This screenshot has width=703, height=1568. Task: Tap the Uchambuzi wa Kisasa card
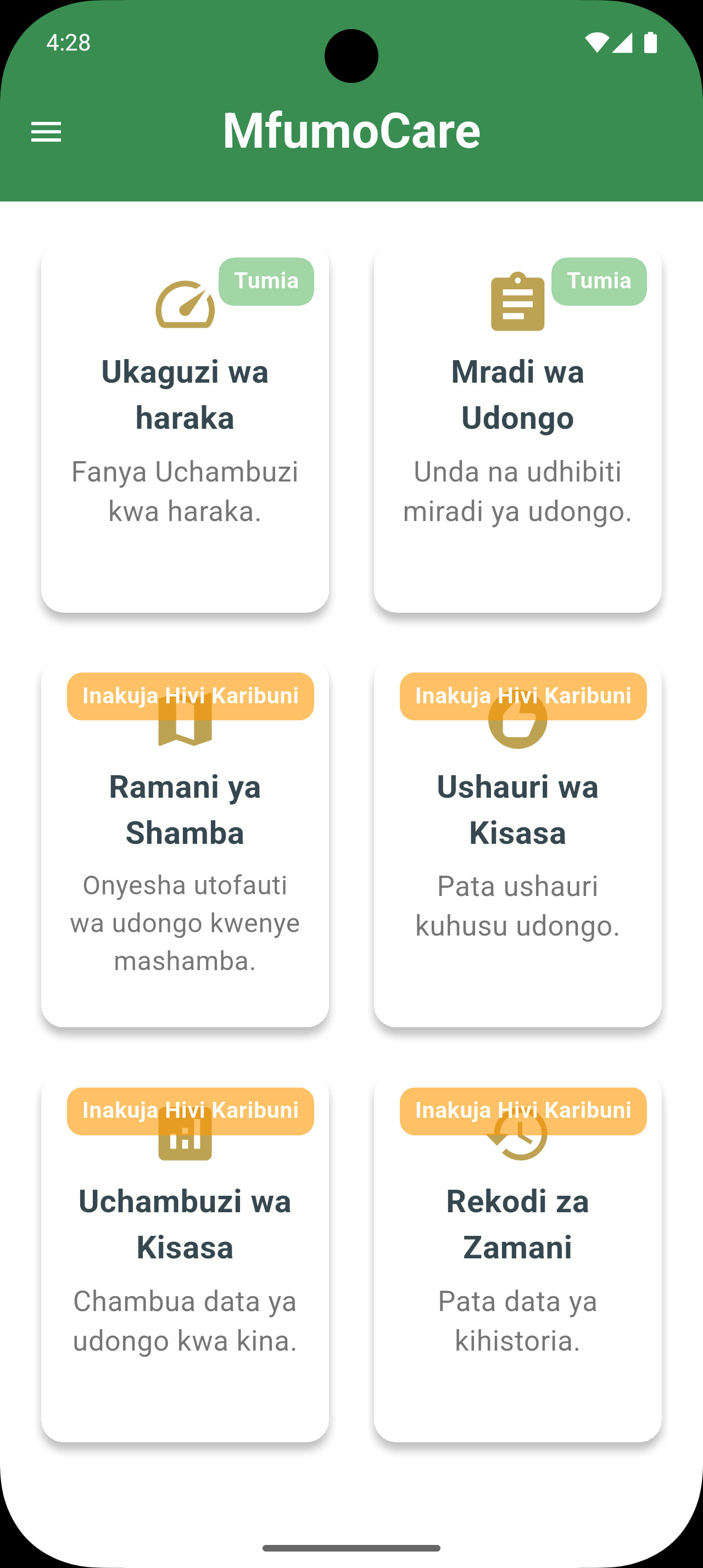[185, 1258]
